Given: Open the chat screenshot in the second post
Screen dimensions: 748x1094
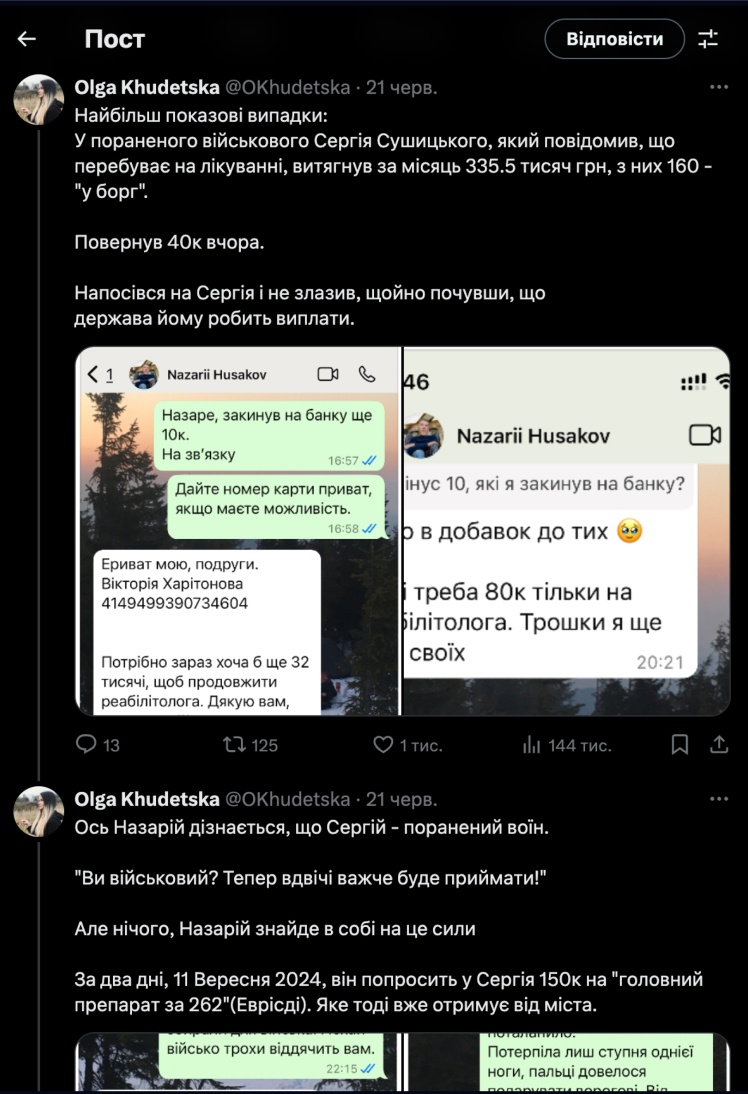Looking at the screenshot, I should pos(238,1062).
